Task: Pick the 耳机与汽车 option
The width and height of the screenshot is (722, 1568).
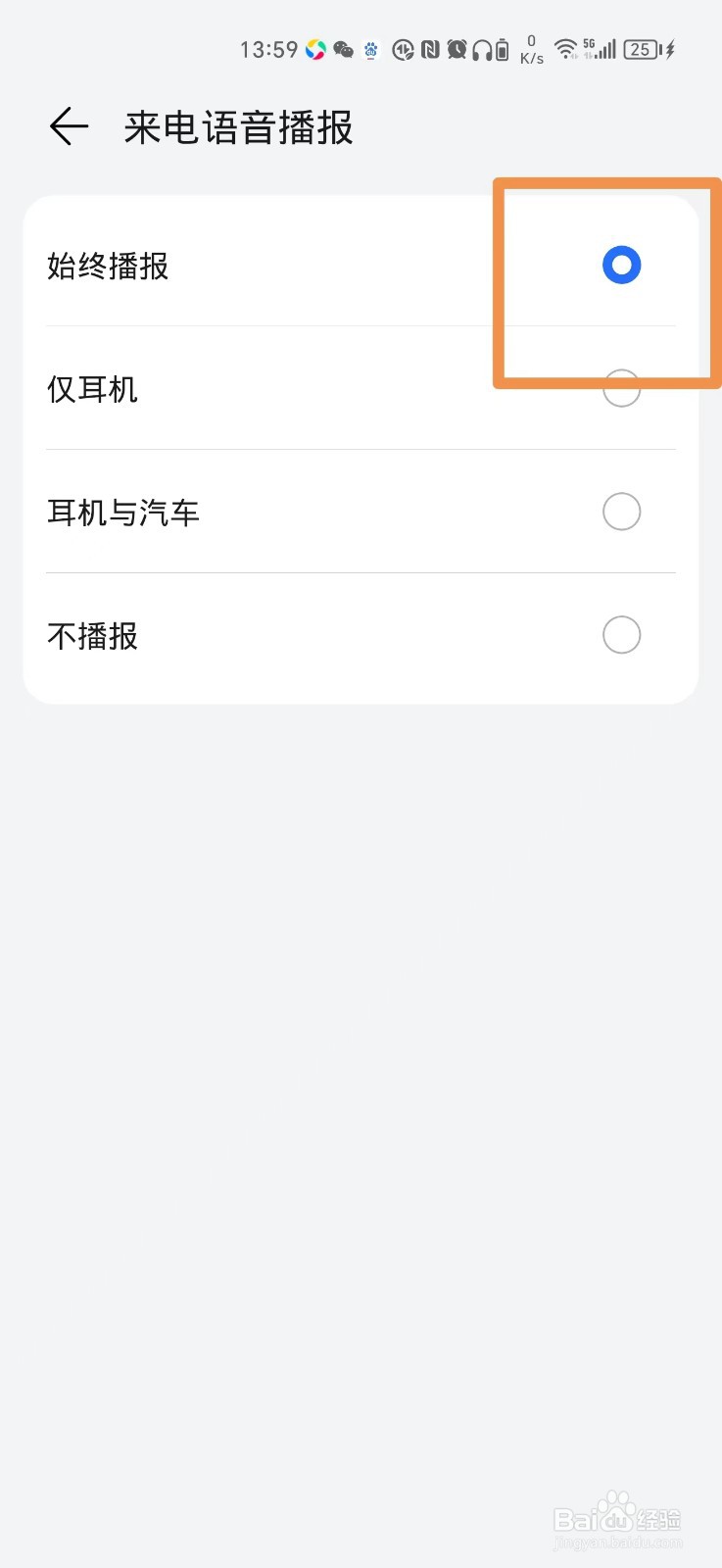Action: click(361, 512)
